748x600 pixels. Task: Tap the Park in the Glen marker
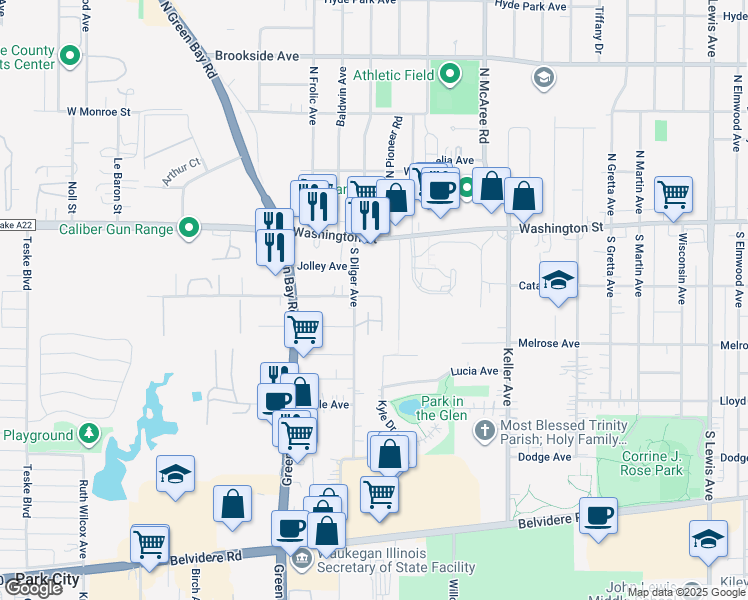(409, 407)
